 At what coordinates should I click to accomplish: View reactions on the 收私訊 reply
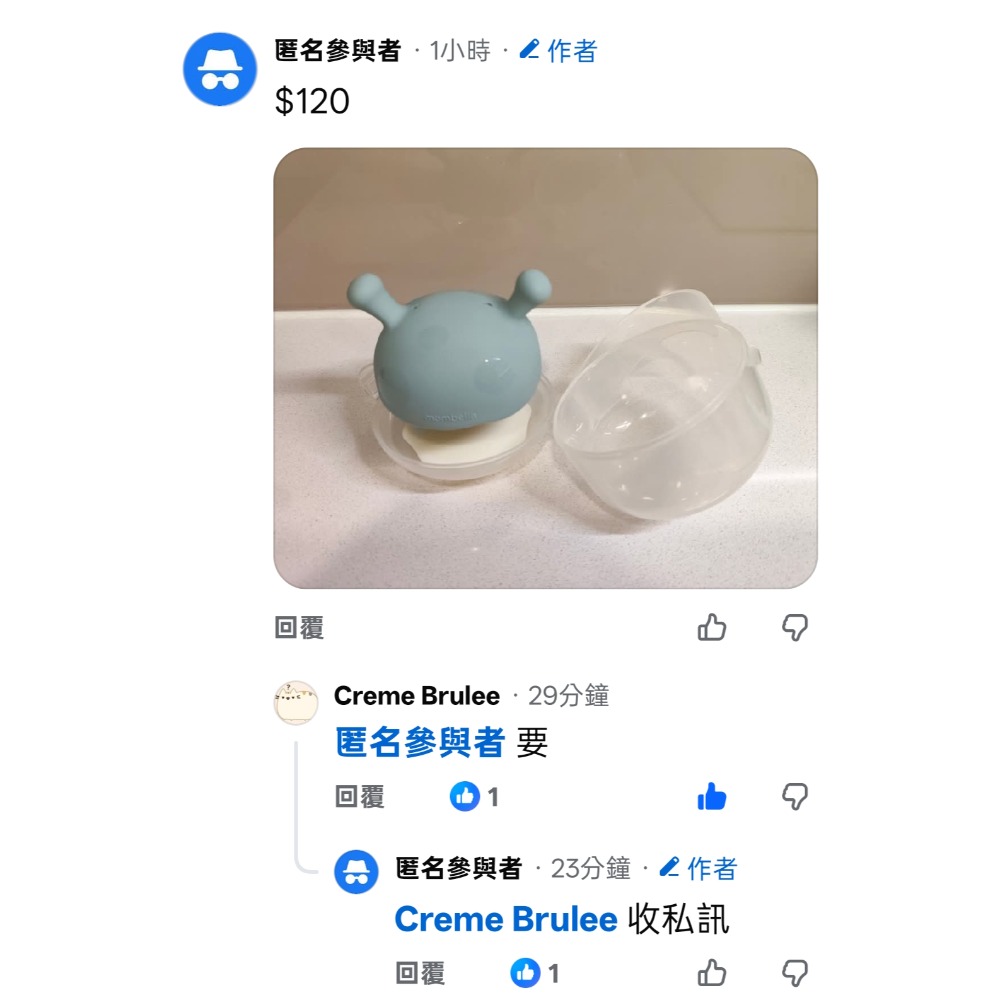pyautogui.click(x=534, y=973)
